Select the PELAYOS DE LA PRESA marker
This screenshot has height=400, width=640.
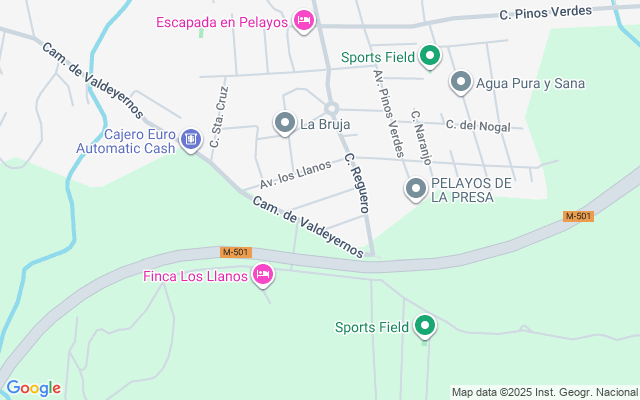pyautogui.click(x=415, y=187)
